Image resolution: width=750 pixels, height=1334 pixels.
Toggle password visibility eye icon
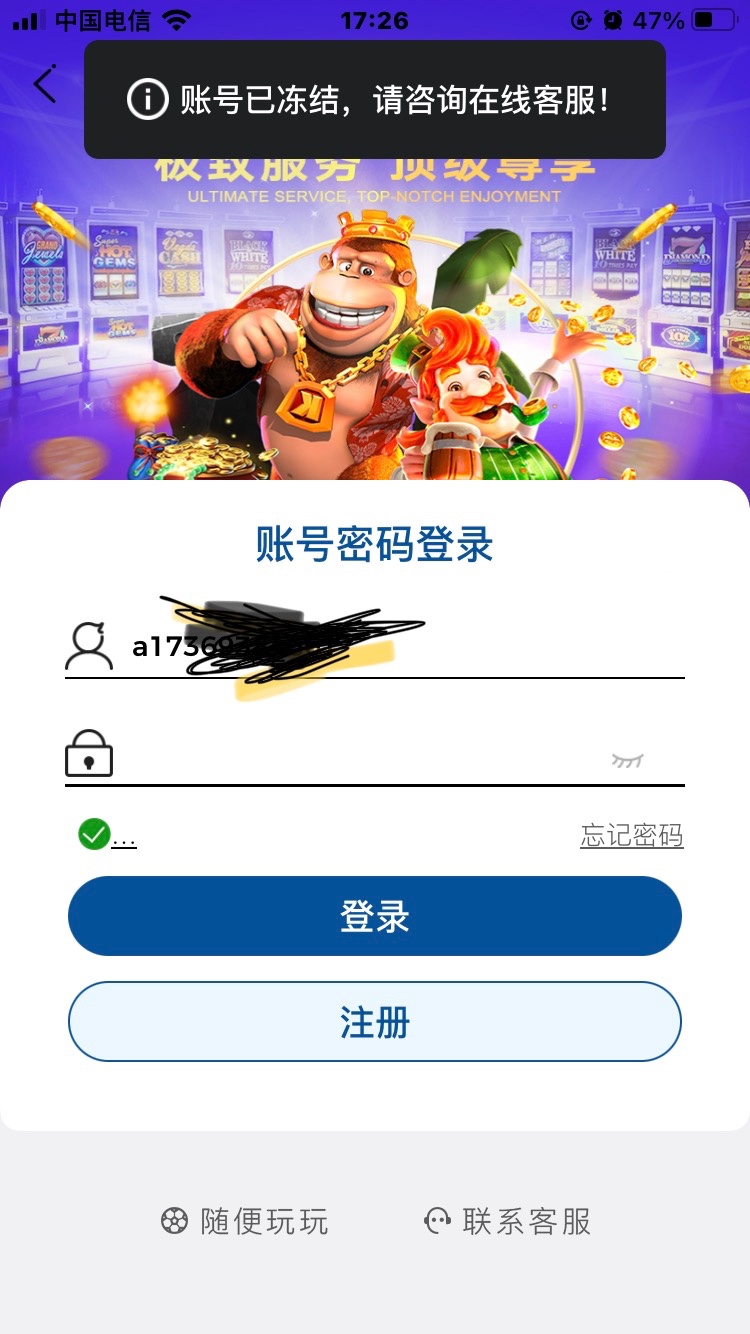coord(628,761)
